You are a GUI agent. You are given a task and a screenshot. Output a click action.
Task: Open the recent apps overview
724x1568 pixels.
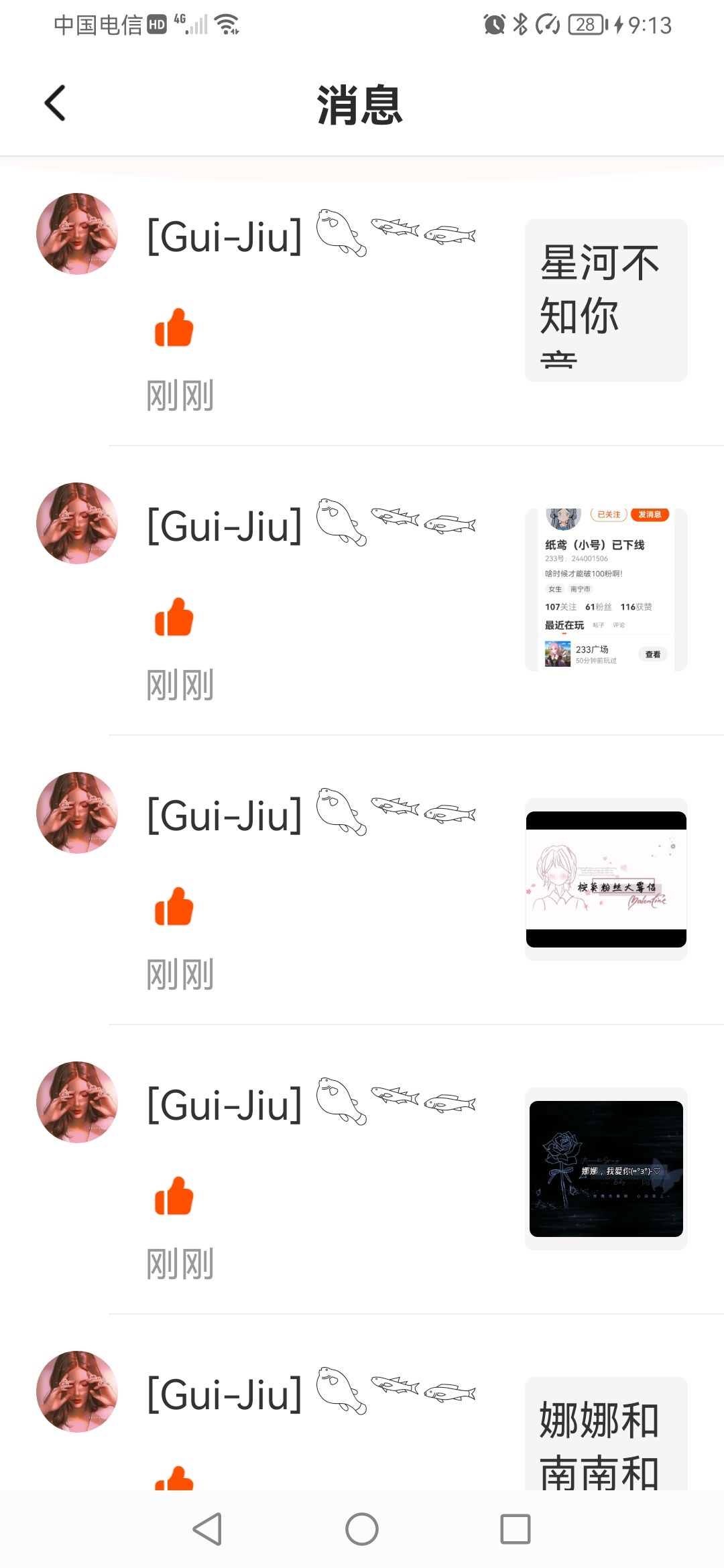(515, 1529)
